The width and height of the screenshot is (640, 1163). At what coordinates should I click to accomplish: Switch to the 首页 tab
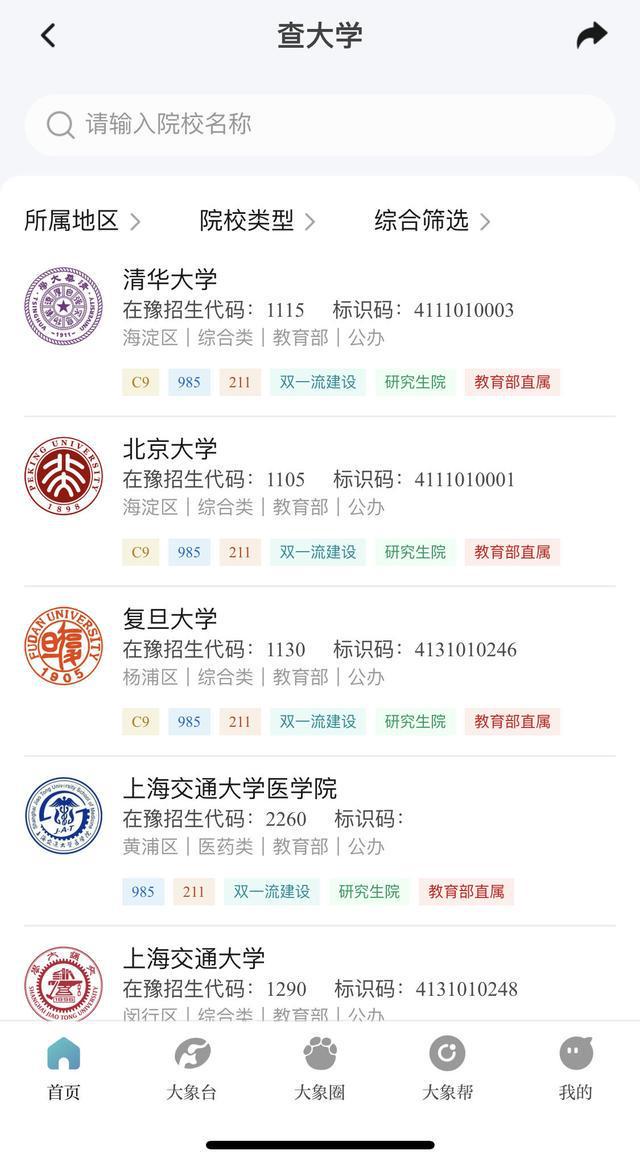pyautogui.click(x=64, y=1069)
